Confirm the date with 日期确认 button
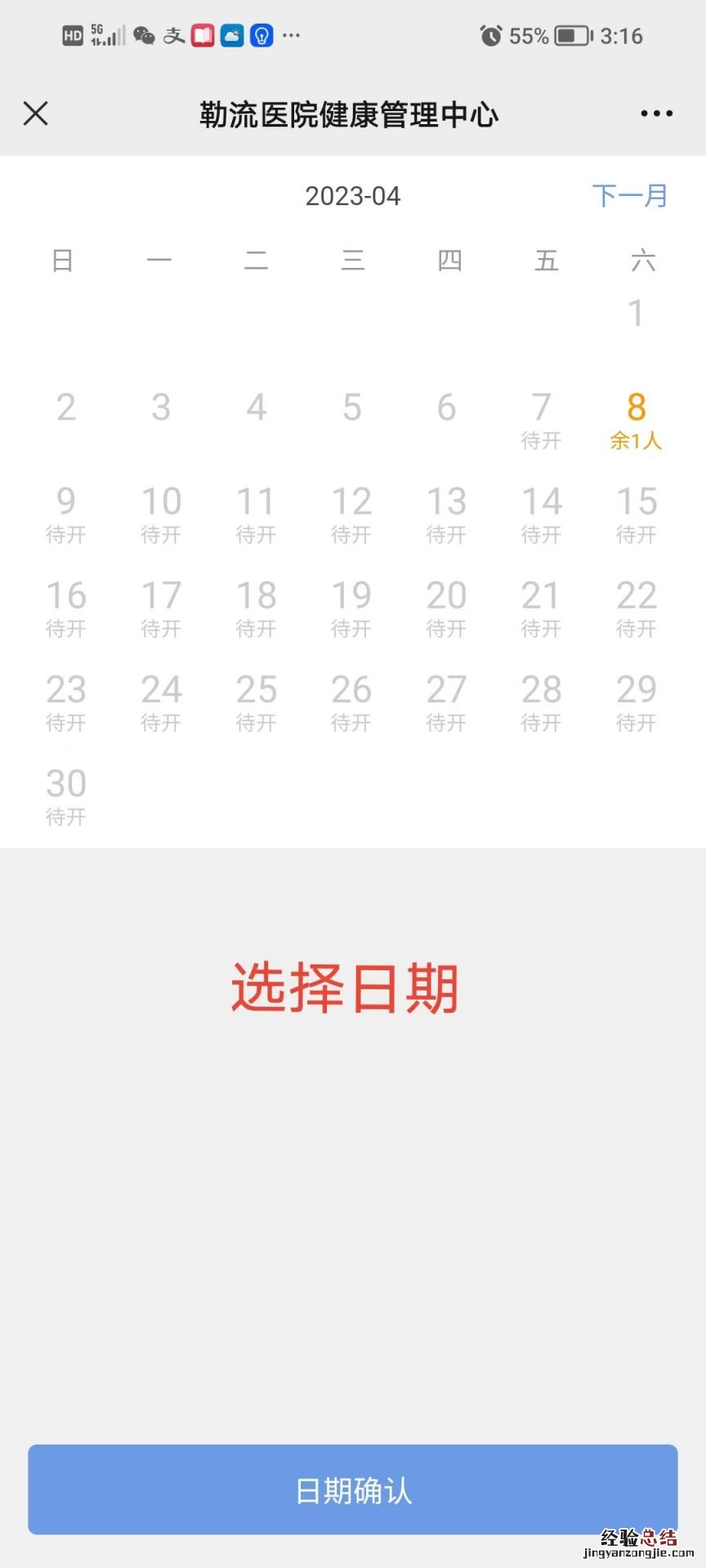This screenshot has width=706, height=1568. point(353,1490)
